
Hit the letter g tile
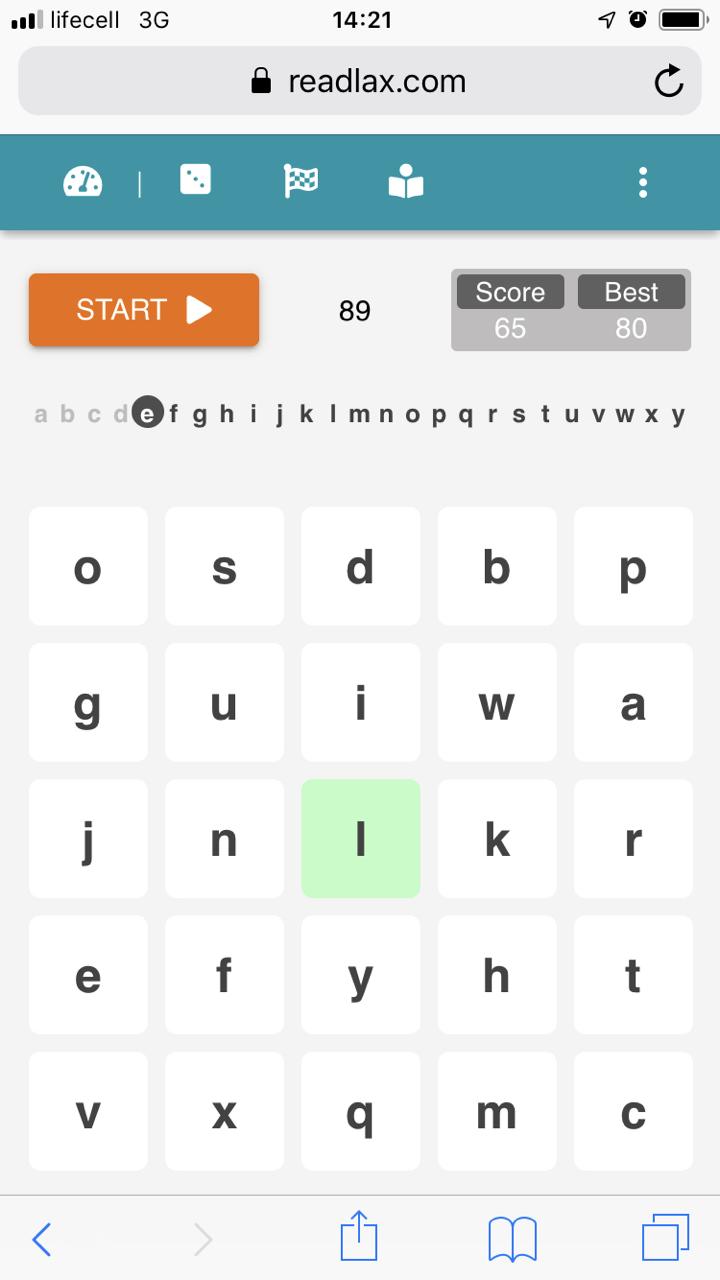(88, 703)
